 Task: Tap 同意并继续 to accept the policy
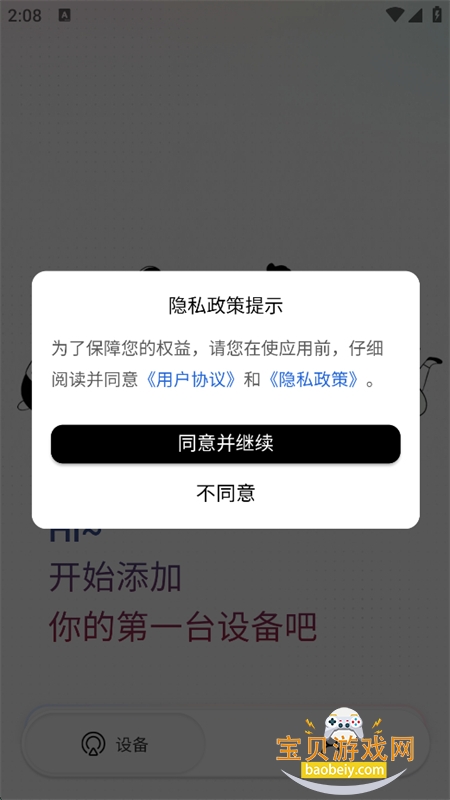[x=226, y=443]
